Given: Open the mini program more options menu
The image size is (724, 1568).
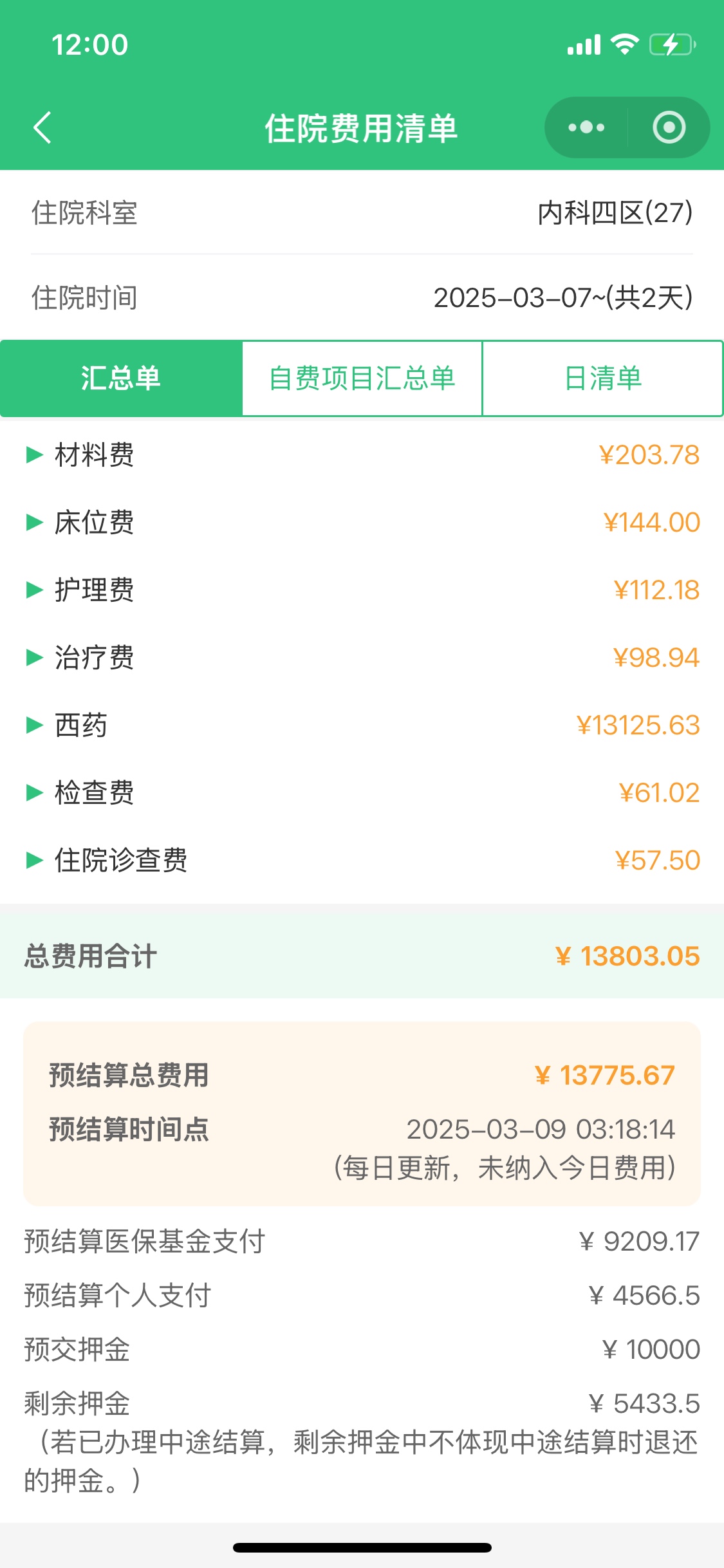Looking at the screenshot, I should pyautogui.click(x=586, y=127).
